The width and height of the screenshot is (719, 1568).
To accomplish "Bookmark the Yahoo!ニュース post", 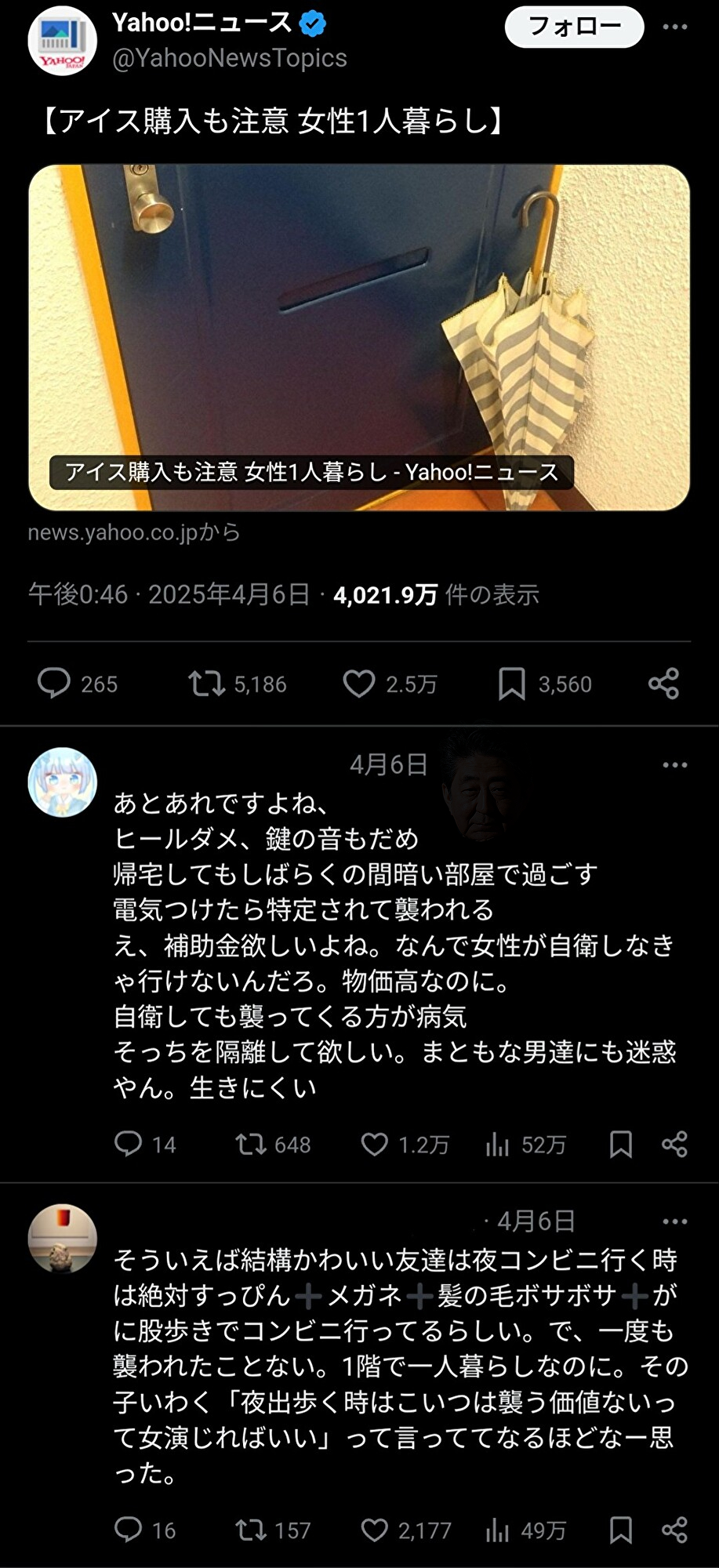I will pos(512,684).
